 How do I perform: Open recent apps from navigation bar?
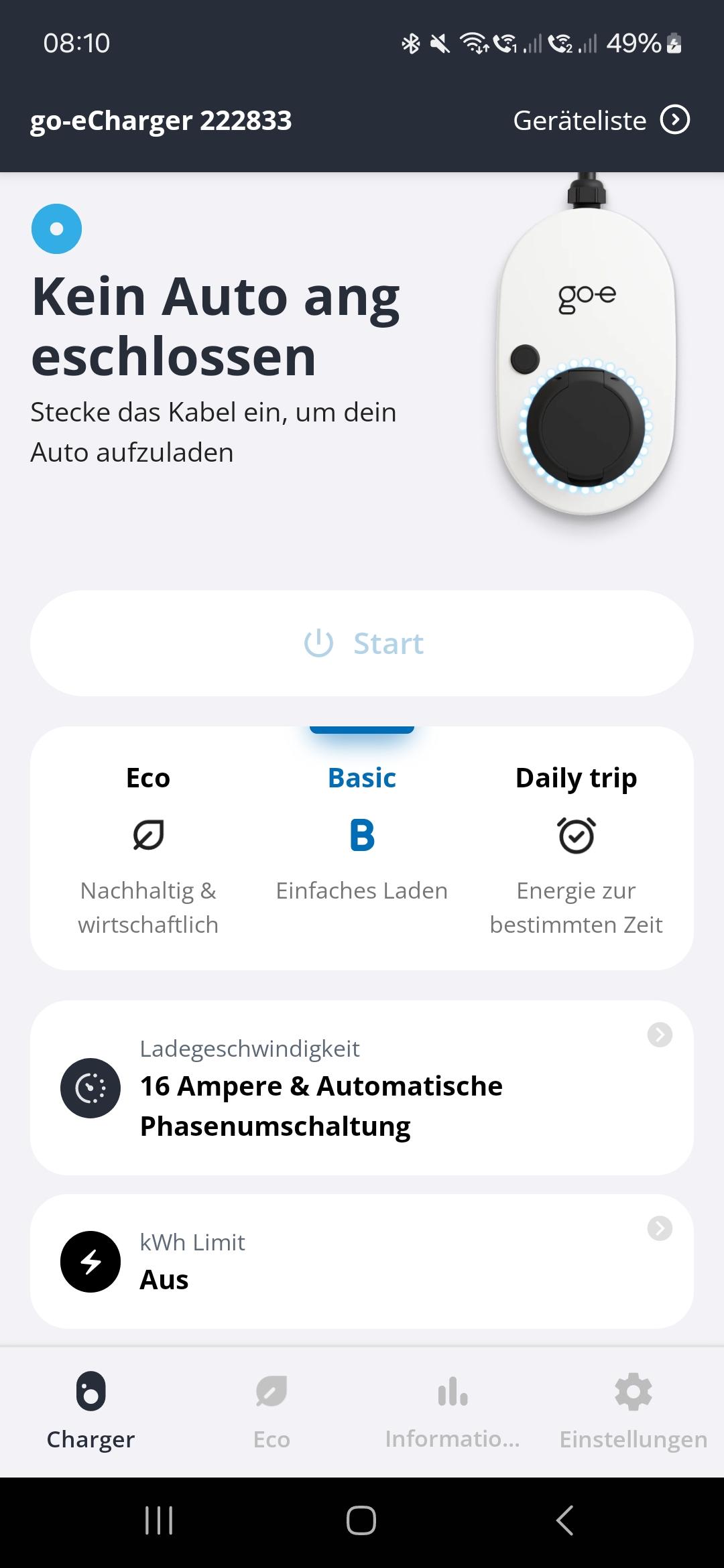tap(159, 1520)
